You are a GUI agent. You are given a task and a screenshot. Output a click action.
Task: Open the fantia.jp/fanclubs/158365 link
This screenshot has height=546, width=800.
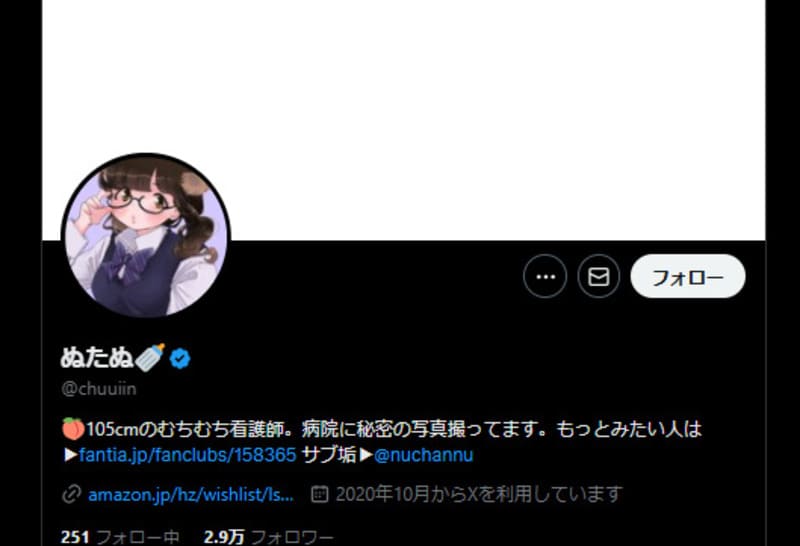[x=187, y=456]
